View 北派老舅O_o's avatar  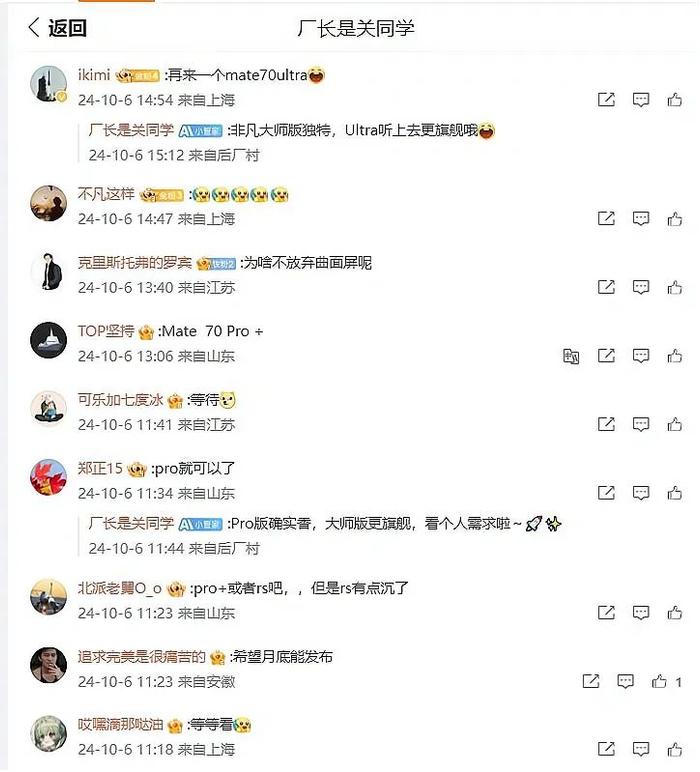click(48, 597)
